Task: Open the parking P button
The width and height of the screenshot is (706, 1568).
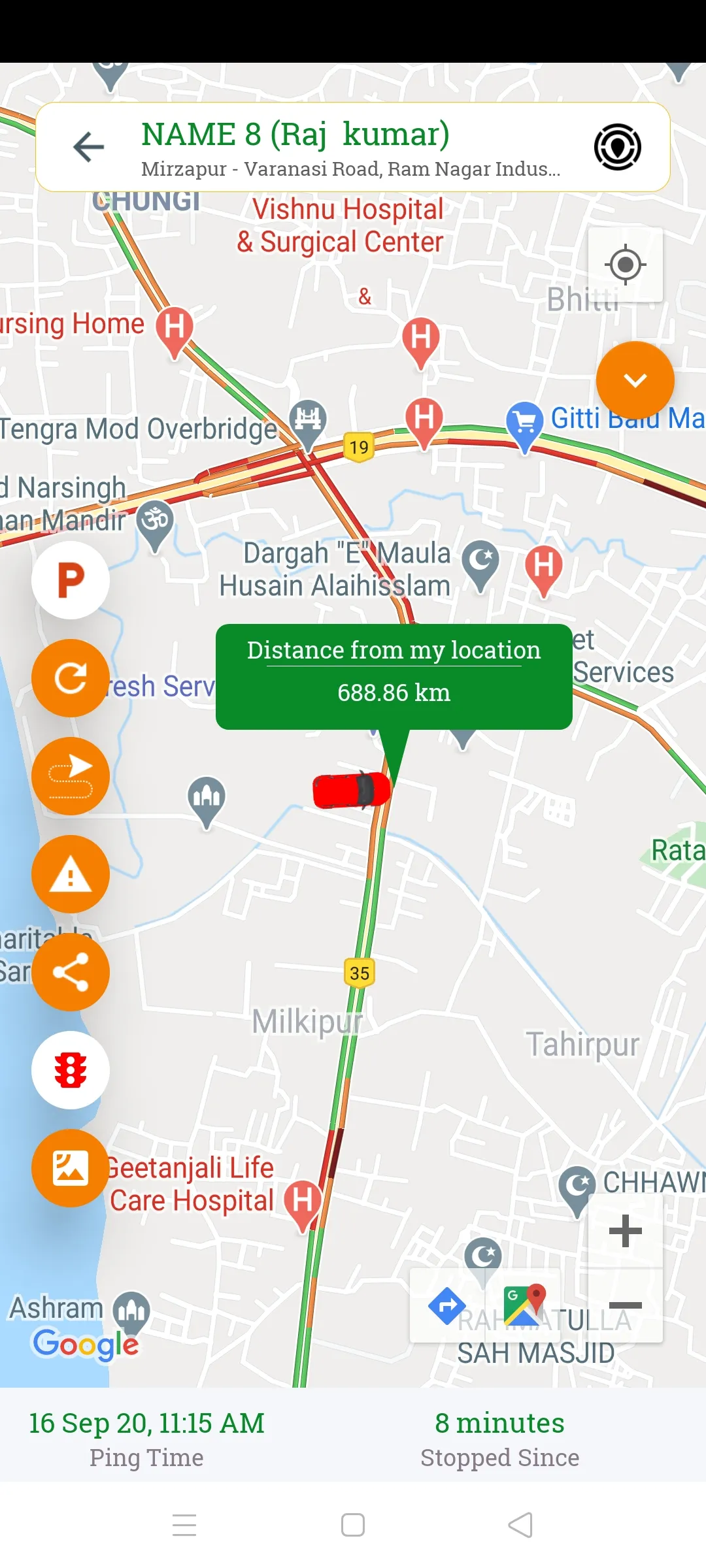Action: pos(71,580)
